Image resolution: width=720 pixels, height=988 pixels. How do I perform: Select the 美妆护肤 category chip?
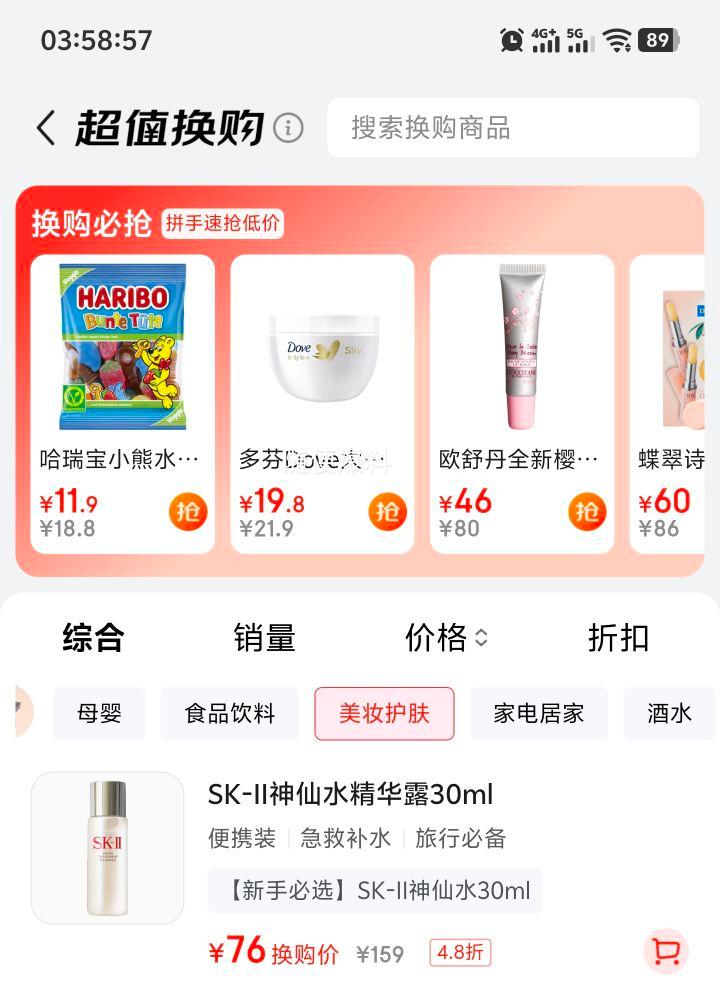pos(384,713)
